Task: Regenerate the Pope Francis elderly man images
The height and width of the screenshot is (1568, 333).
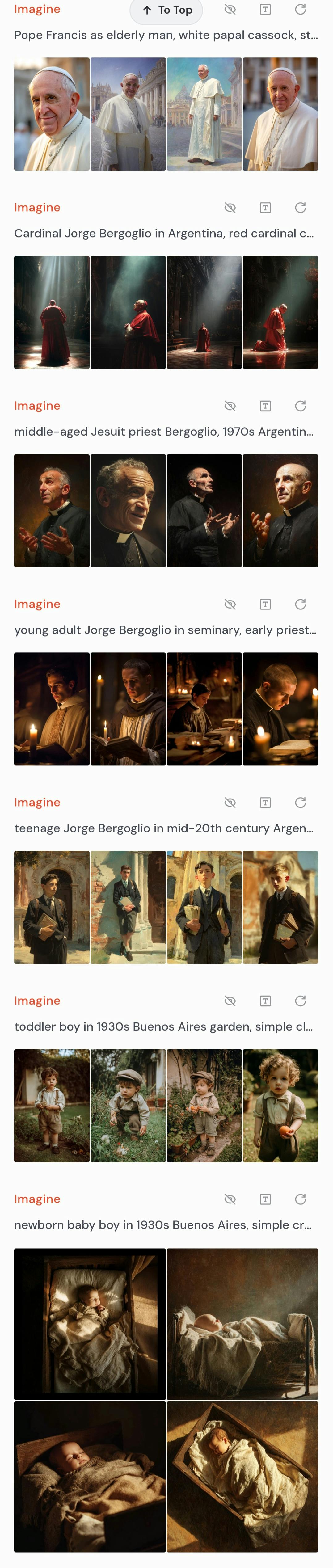Action: (300, 10)
